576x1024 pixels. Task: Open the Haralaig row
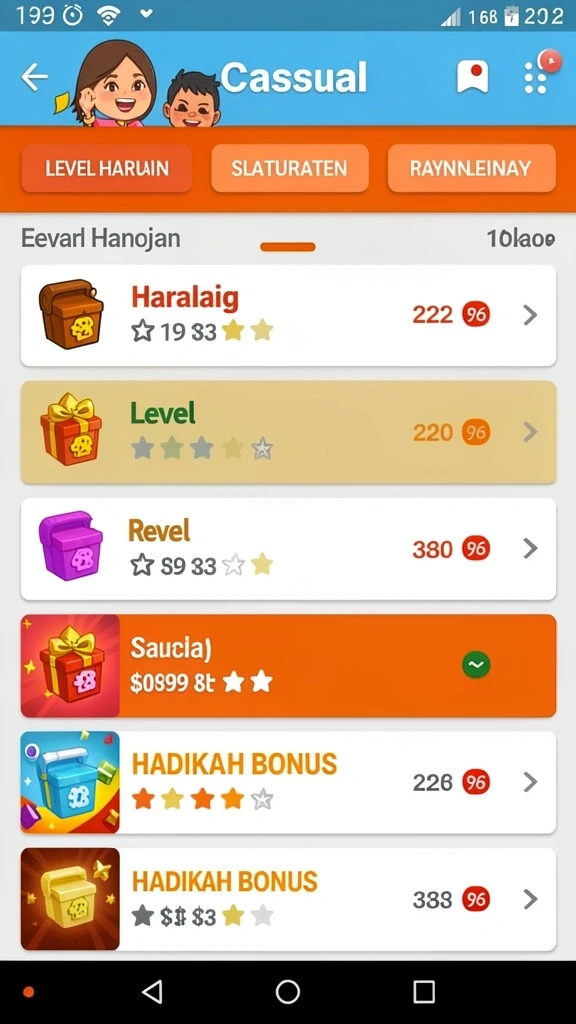288,315
